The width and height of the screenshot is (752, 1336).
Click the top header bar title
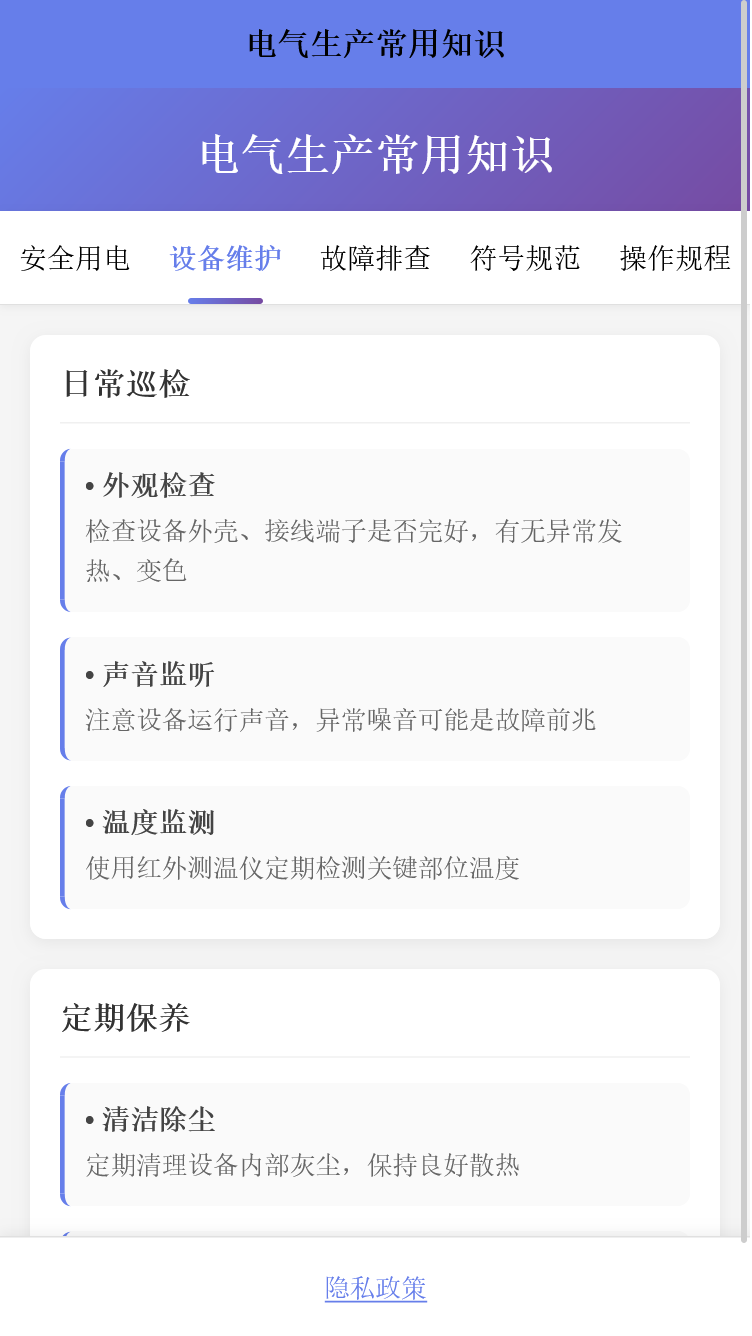(375, 44)
